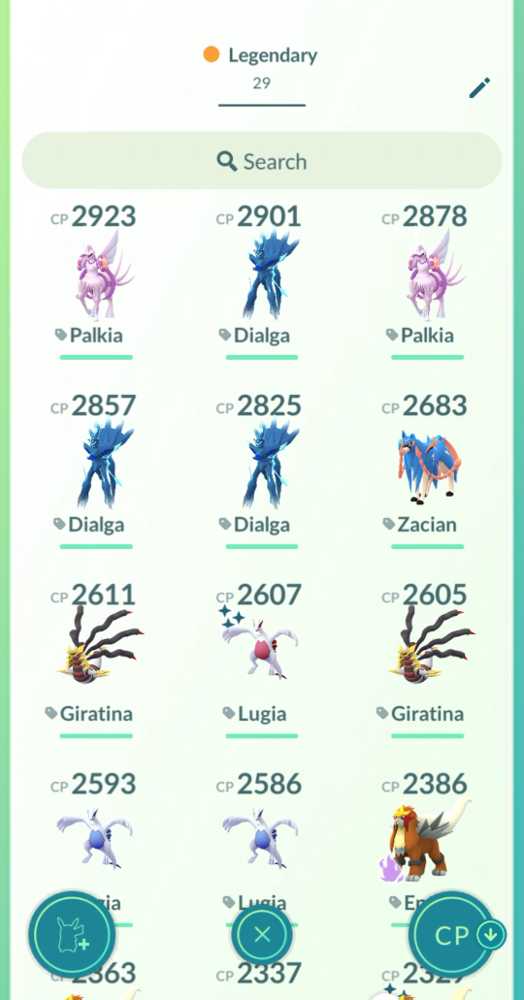Viewport: 524px width, 1000px height.
Task: Open Zacian with CP 2683
Action: click(x=428, y=471)
